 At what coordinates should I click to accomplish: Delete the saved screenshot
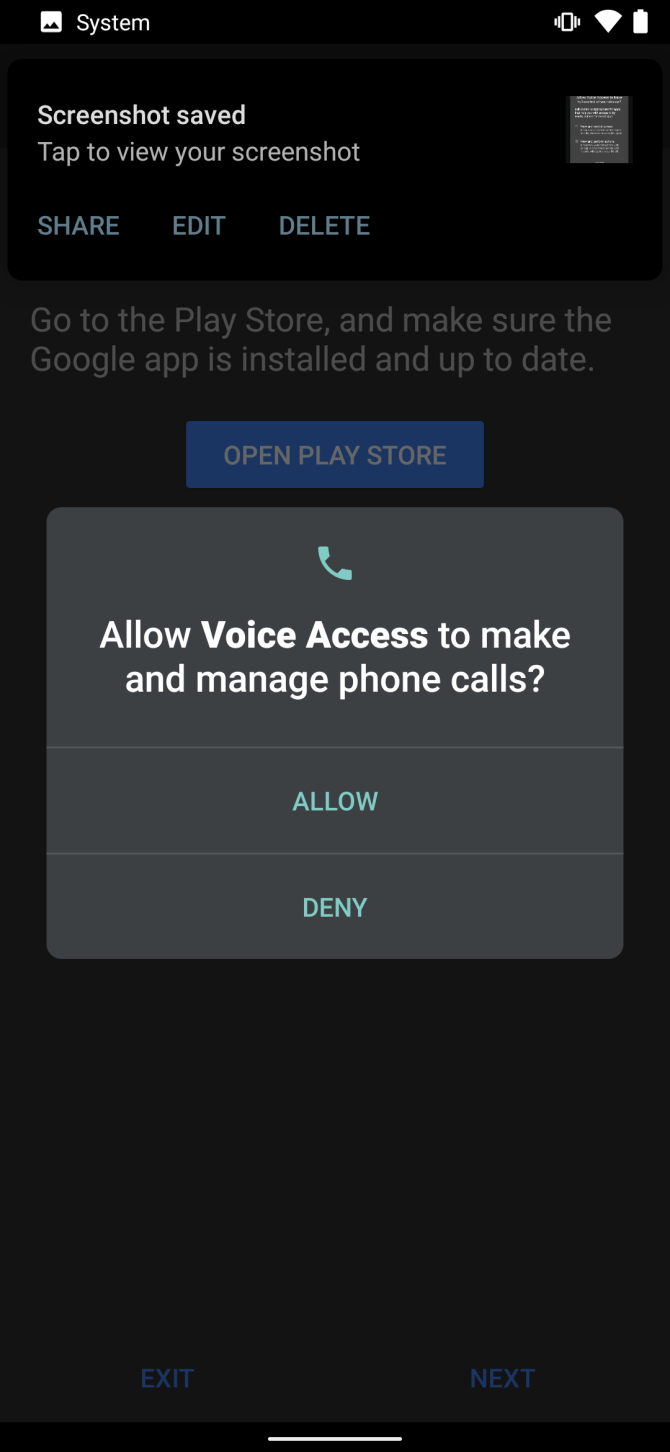tap(324, 226)
